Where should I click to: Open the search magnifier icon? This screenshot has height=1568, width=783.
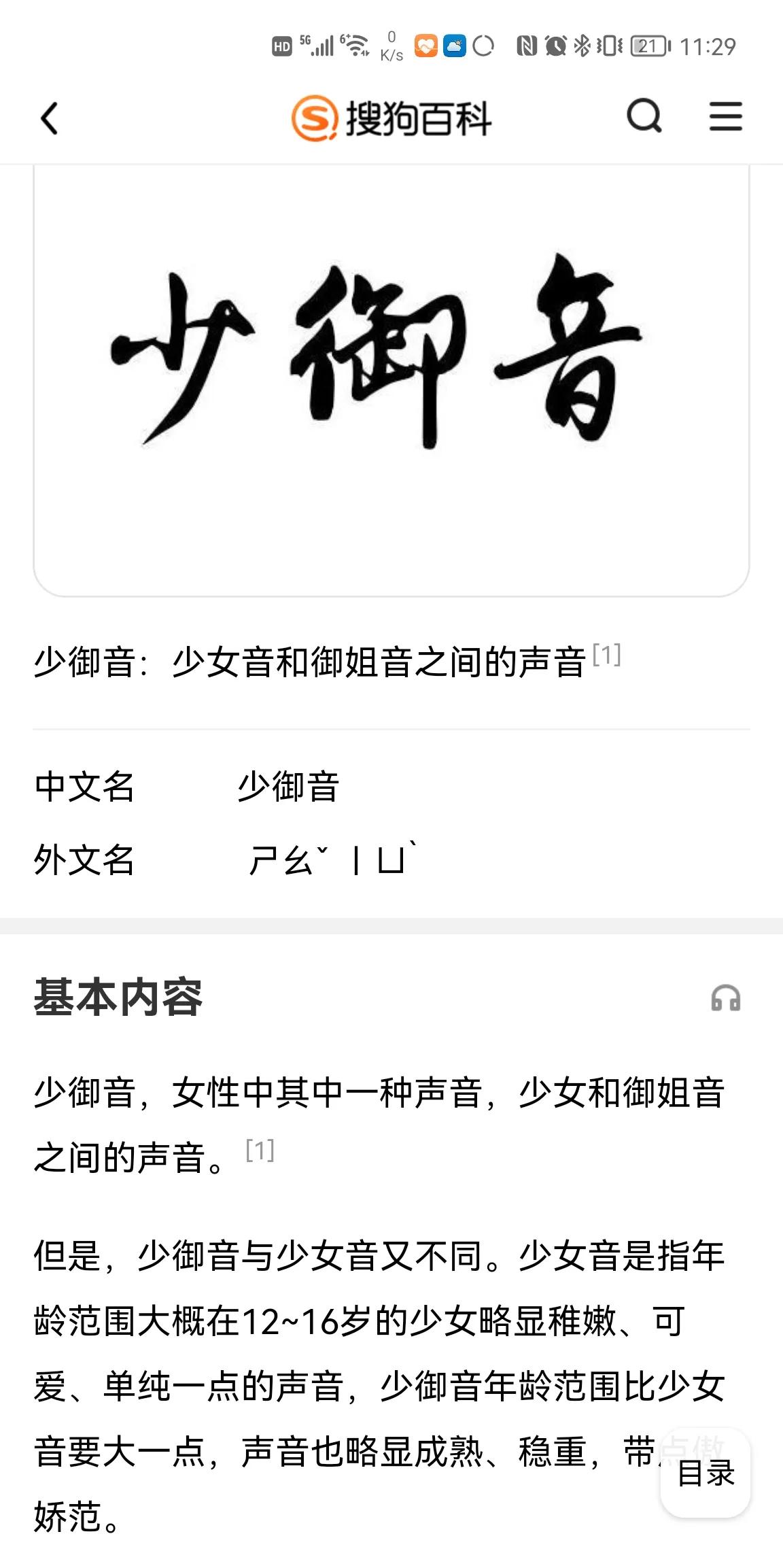point(644,117)
